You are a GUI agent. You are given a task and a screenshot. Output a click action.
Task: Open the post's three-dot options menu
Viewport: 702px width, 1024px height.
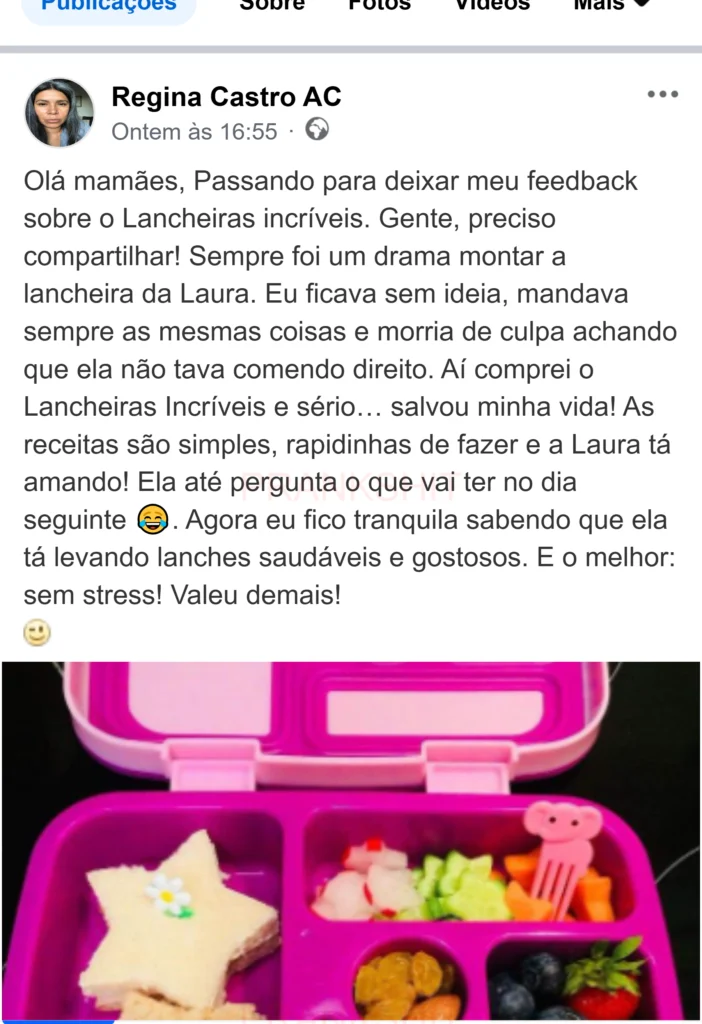[662, 95]
